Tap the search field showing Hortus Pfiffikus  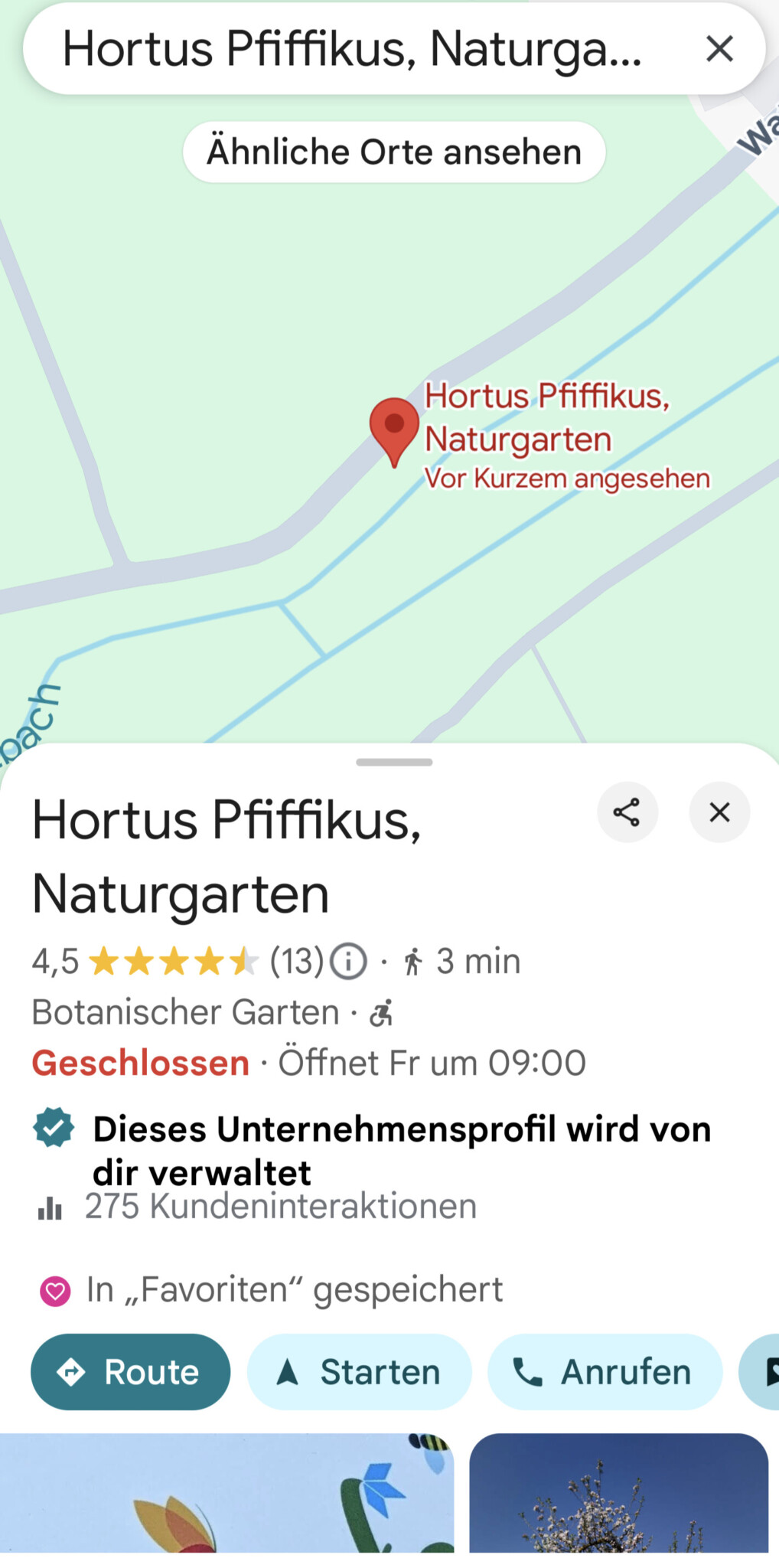coord(352,49)
